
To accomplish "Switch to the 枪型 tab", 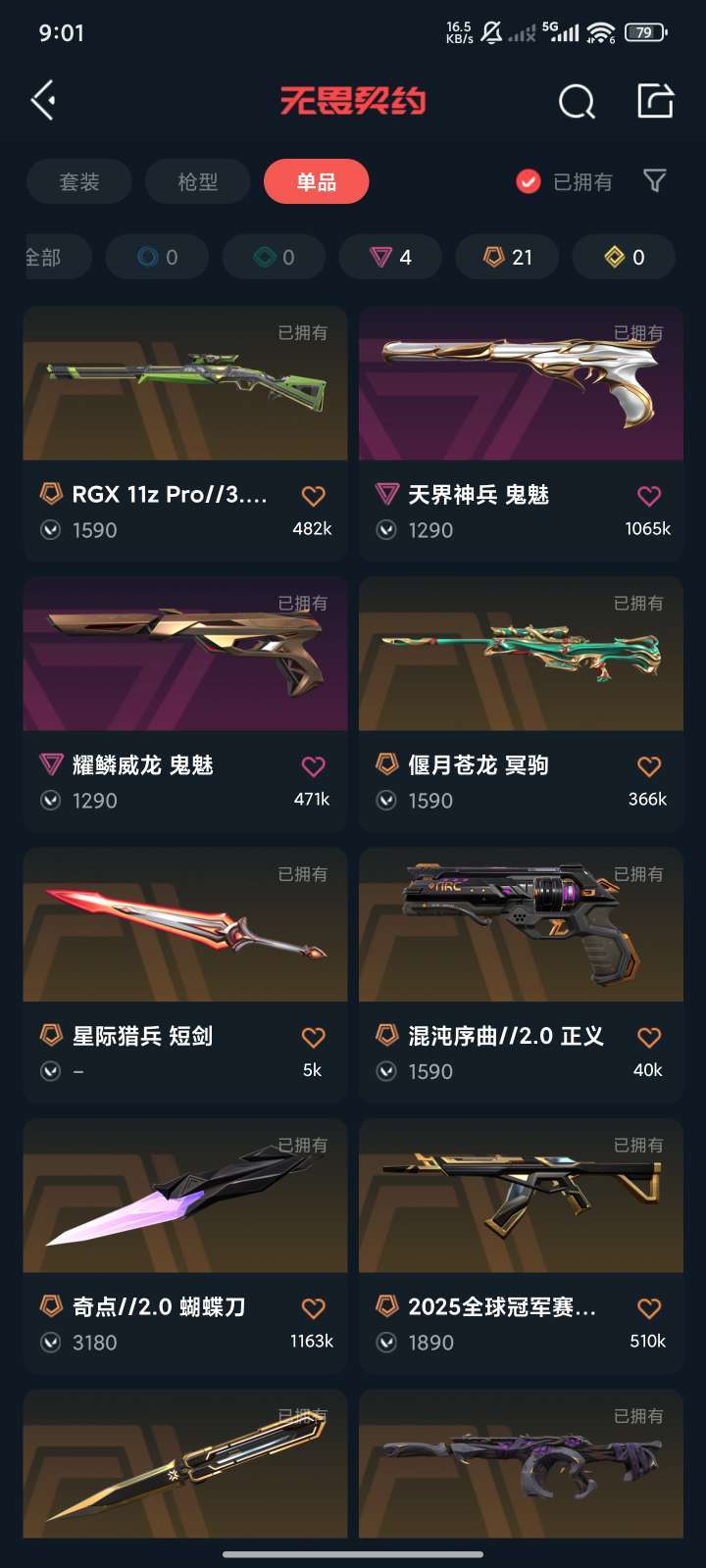I will point(198,181).
